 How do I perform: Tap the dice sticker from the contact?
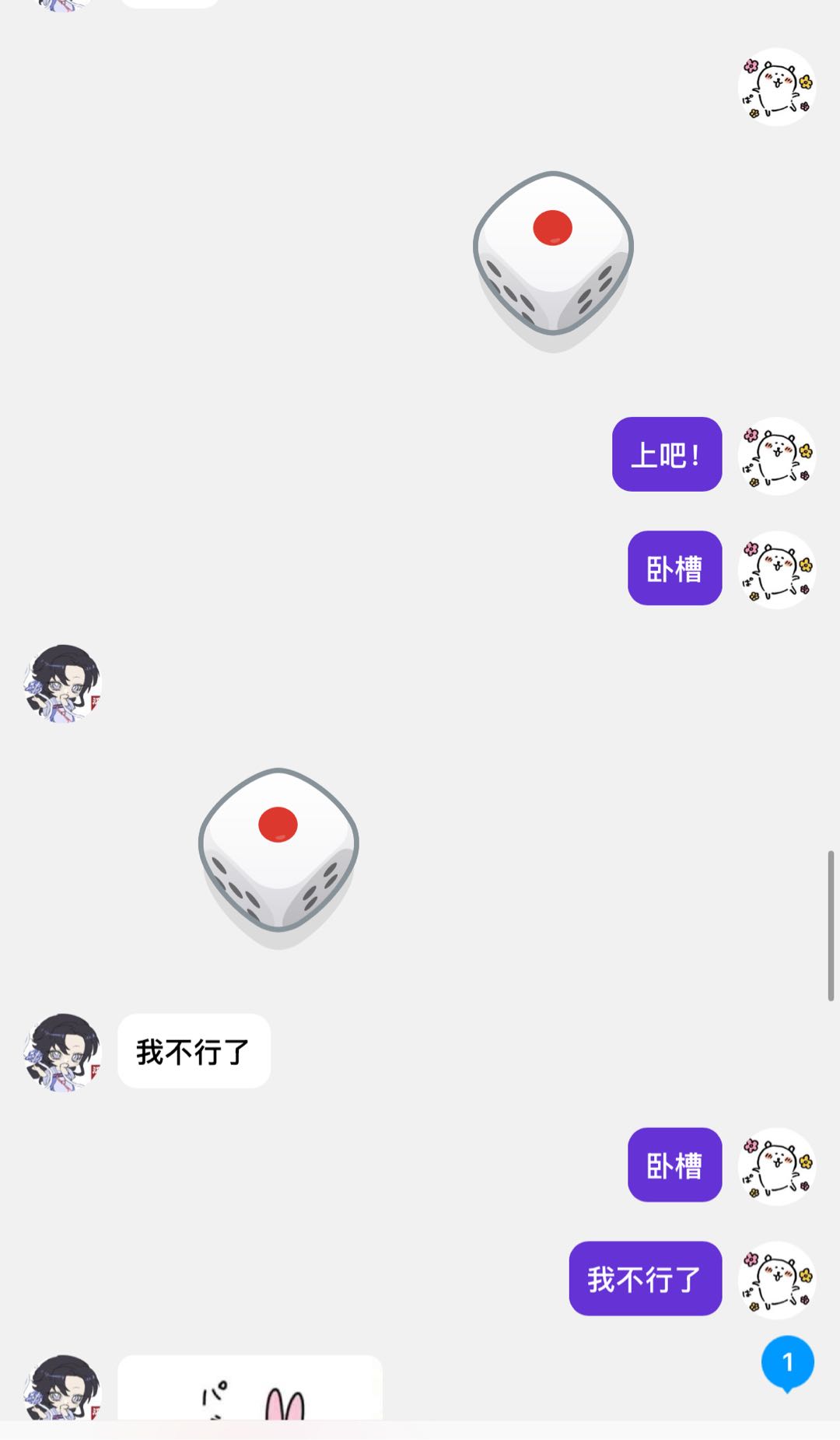278,853
